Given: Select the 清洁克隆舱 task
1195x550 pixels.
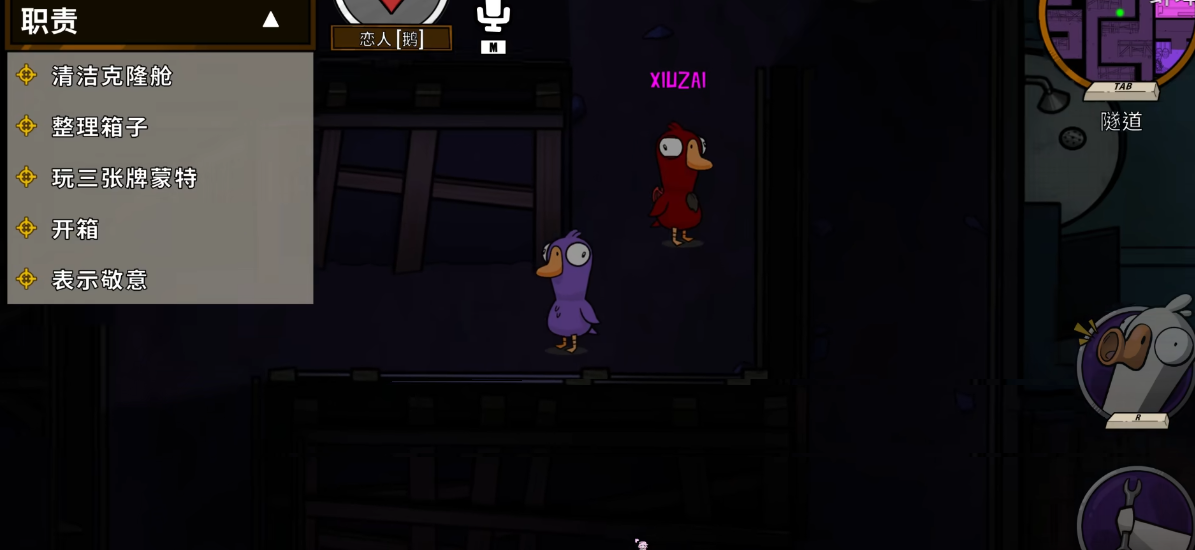Looking at the screenshot, I should pyautogui.click(x=112, y=76).
